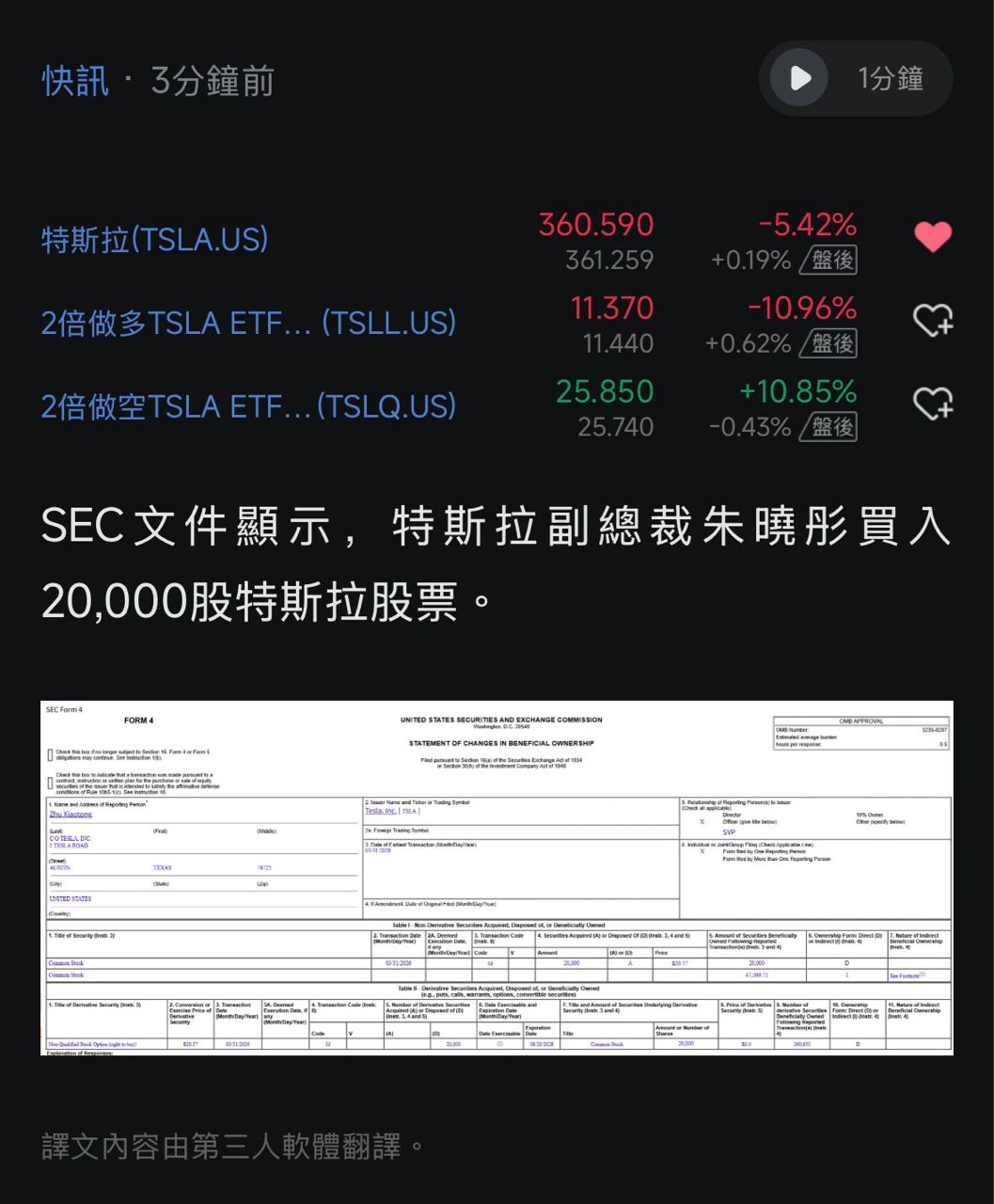Viewport: 994px width, 1204px height.
Task: Add TSLQ.US to the watchlist
Action: 932,404
